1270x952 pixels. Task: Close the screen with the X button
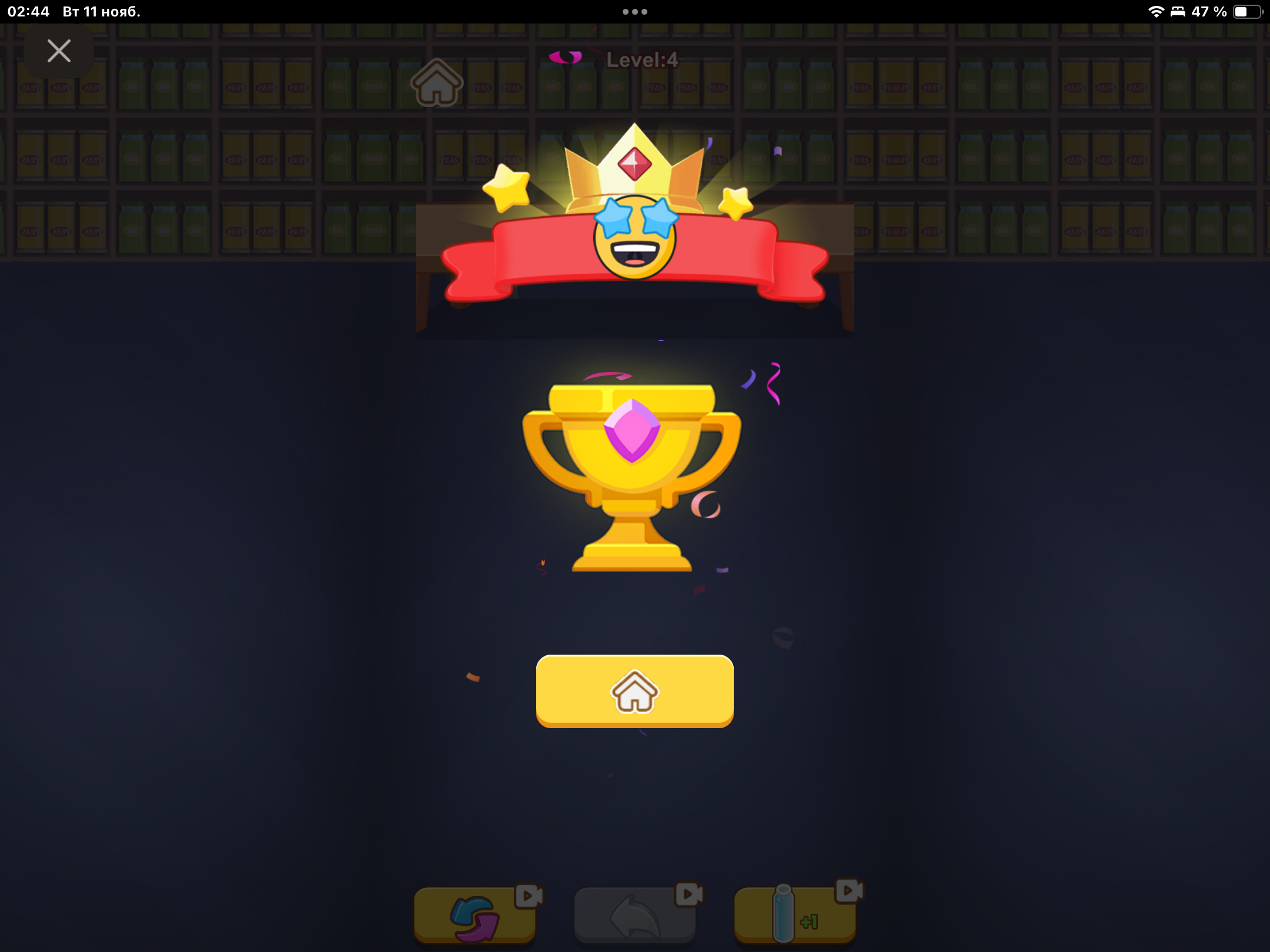pos(59,51)
